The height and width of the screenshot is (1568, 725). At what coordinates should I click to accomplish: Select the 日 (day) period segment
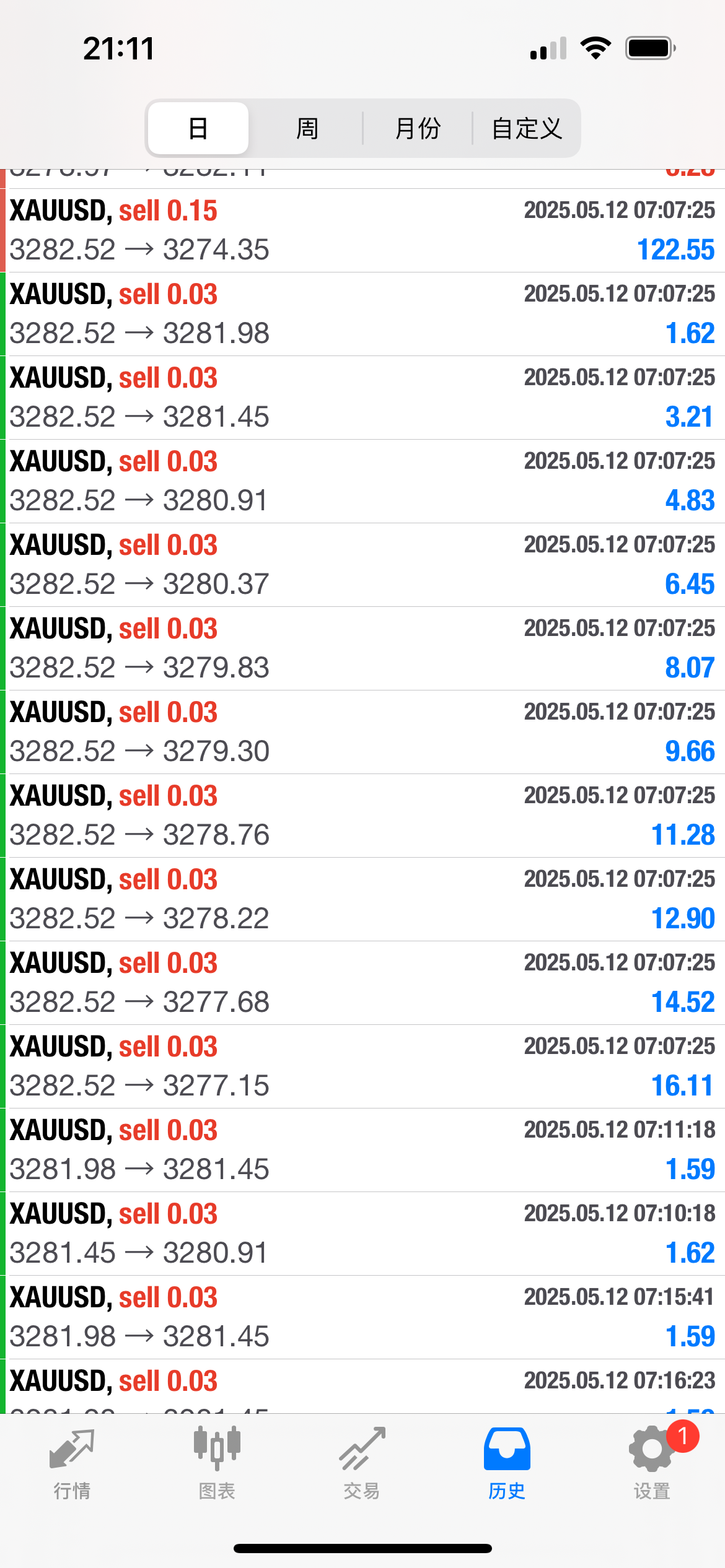(x=198, y=128)
